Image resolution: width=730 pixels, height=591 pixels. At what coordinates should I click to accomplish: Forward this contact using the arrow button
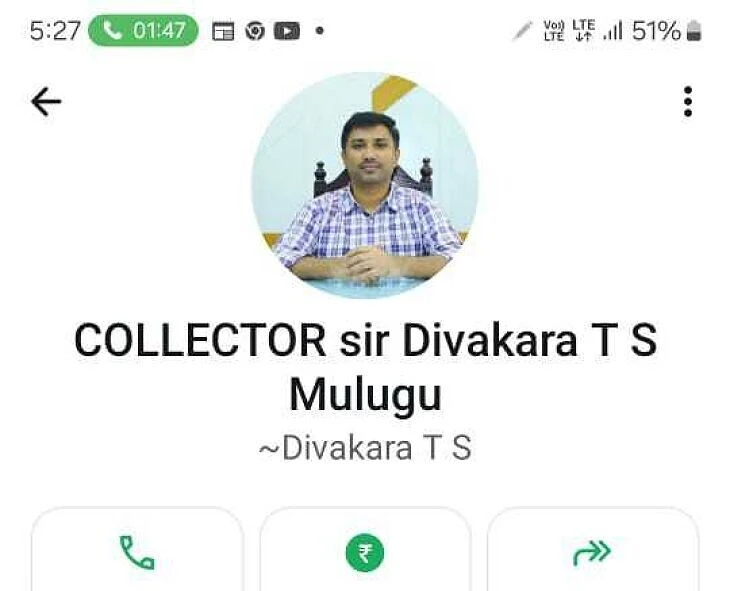[x=592, y=552]
